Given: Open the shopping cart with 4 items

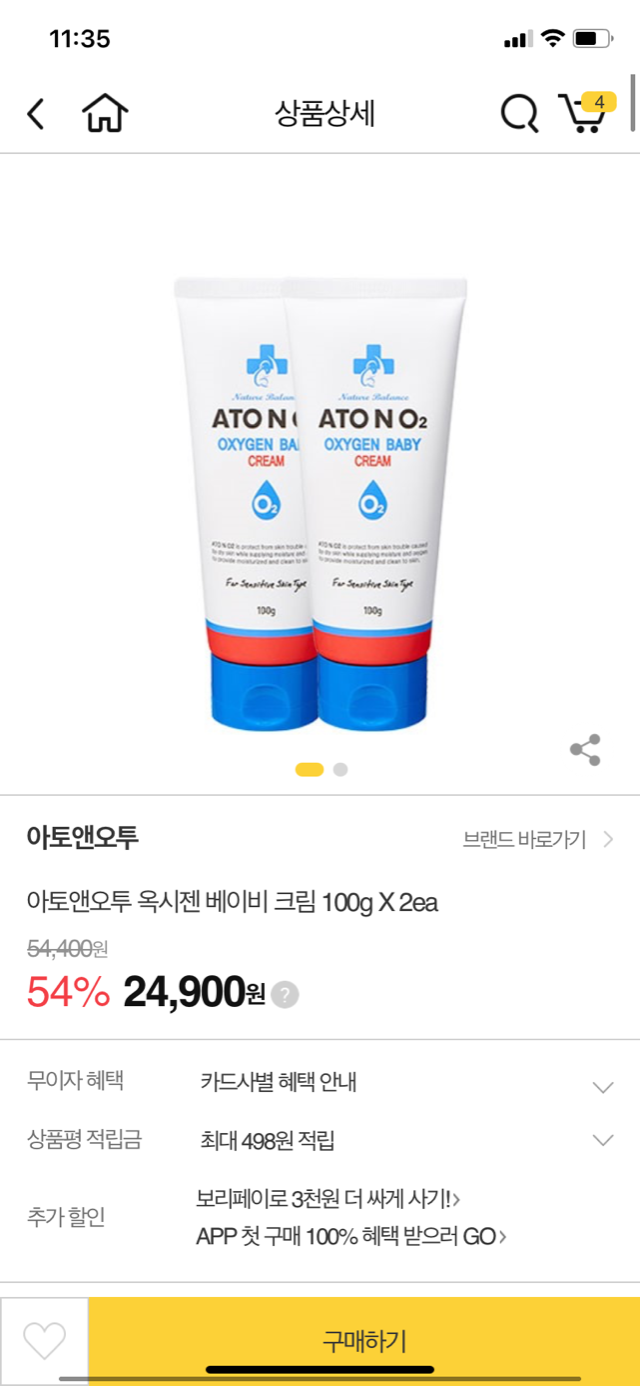Looking at the screenshot, I should pyautogui.click(x=583, y=113).
